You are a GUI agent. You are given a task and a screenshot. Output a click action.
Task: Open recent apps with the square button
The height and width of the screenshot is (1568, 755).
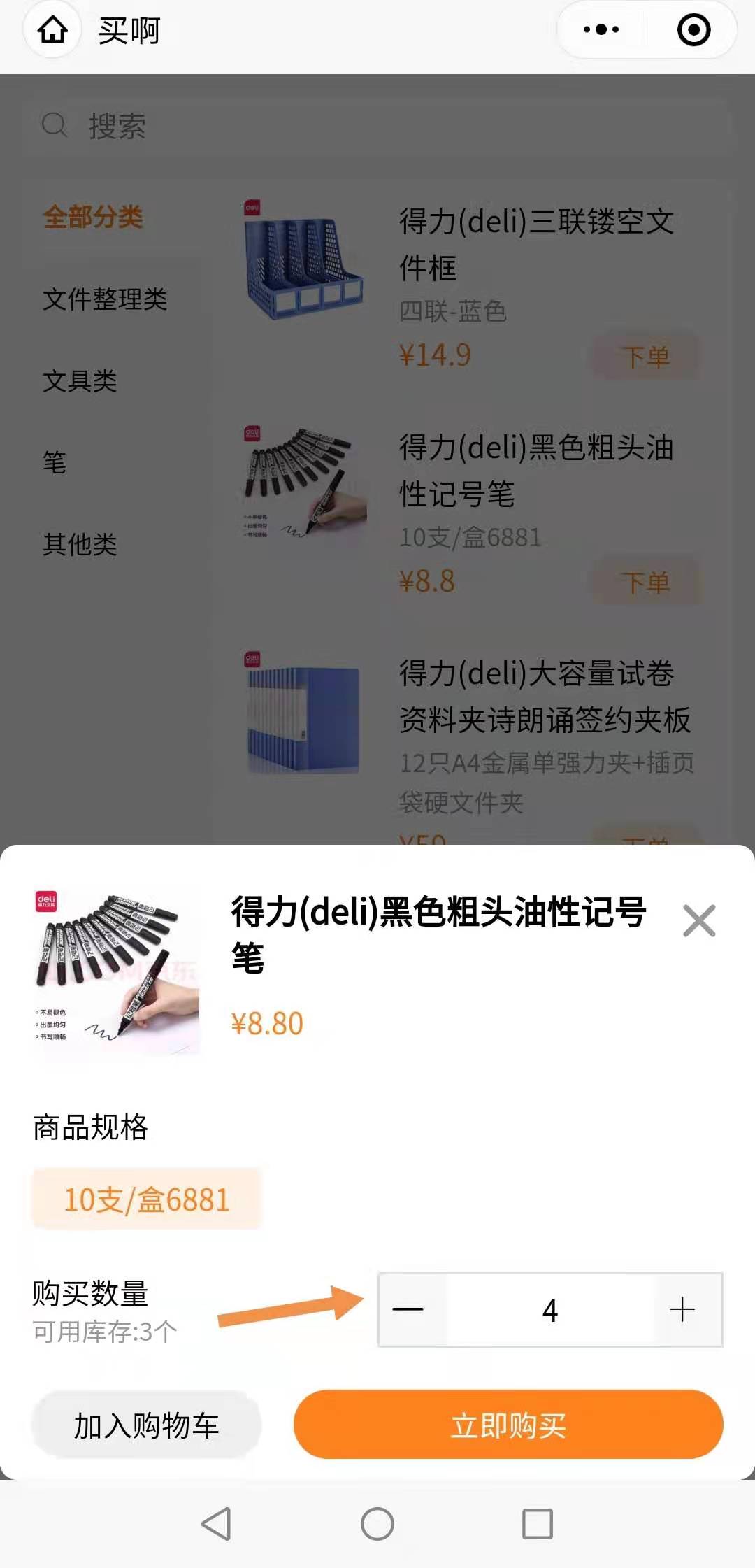click(x=537, y=1523)
